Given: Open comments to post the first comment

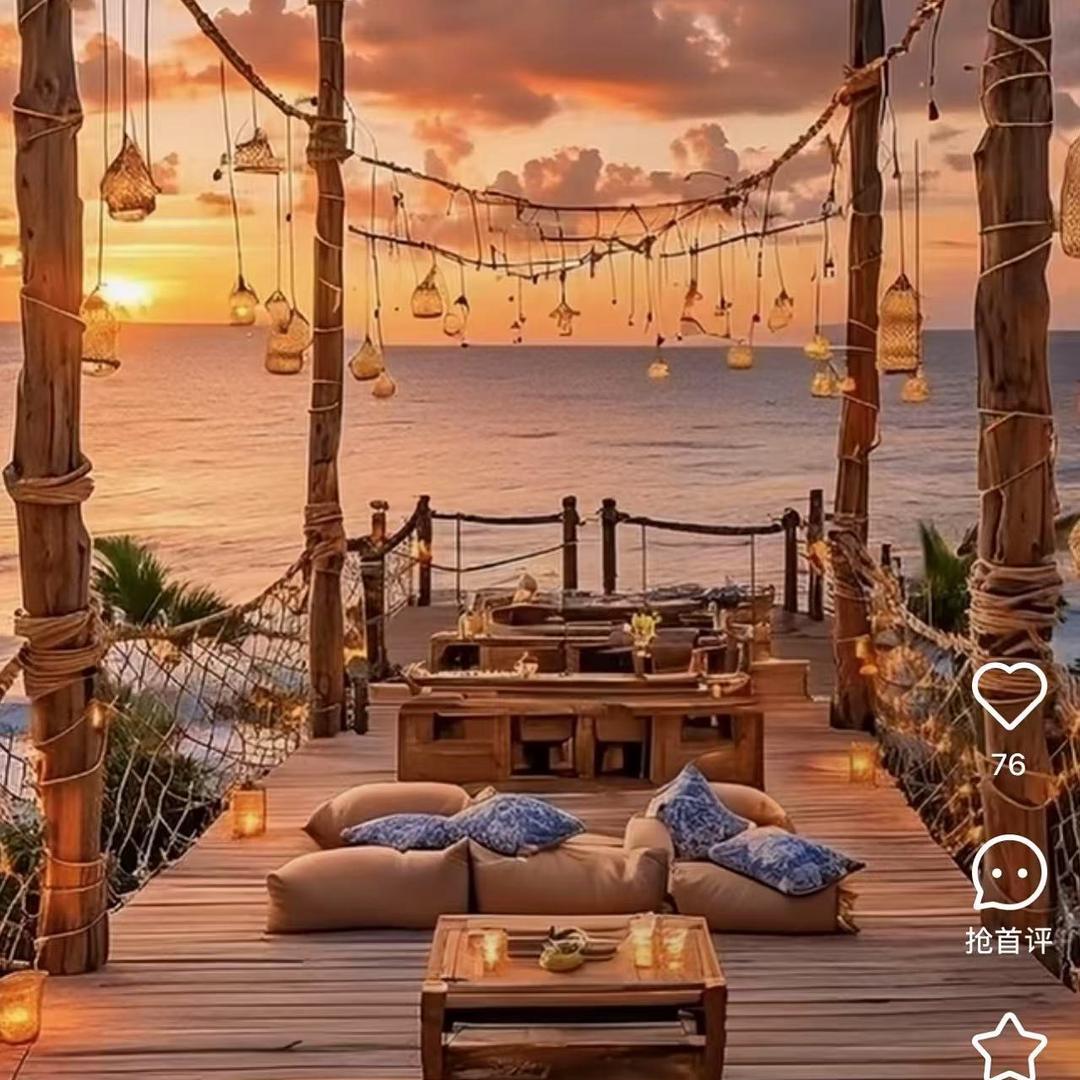Looking at the screenshot, I should (1009, 873).
